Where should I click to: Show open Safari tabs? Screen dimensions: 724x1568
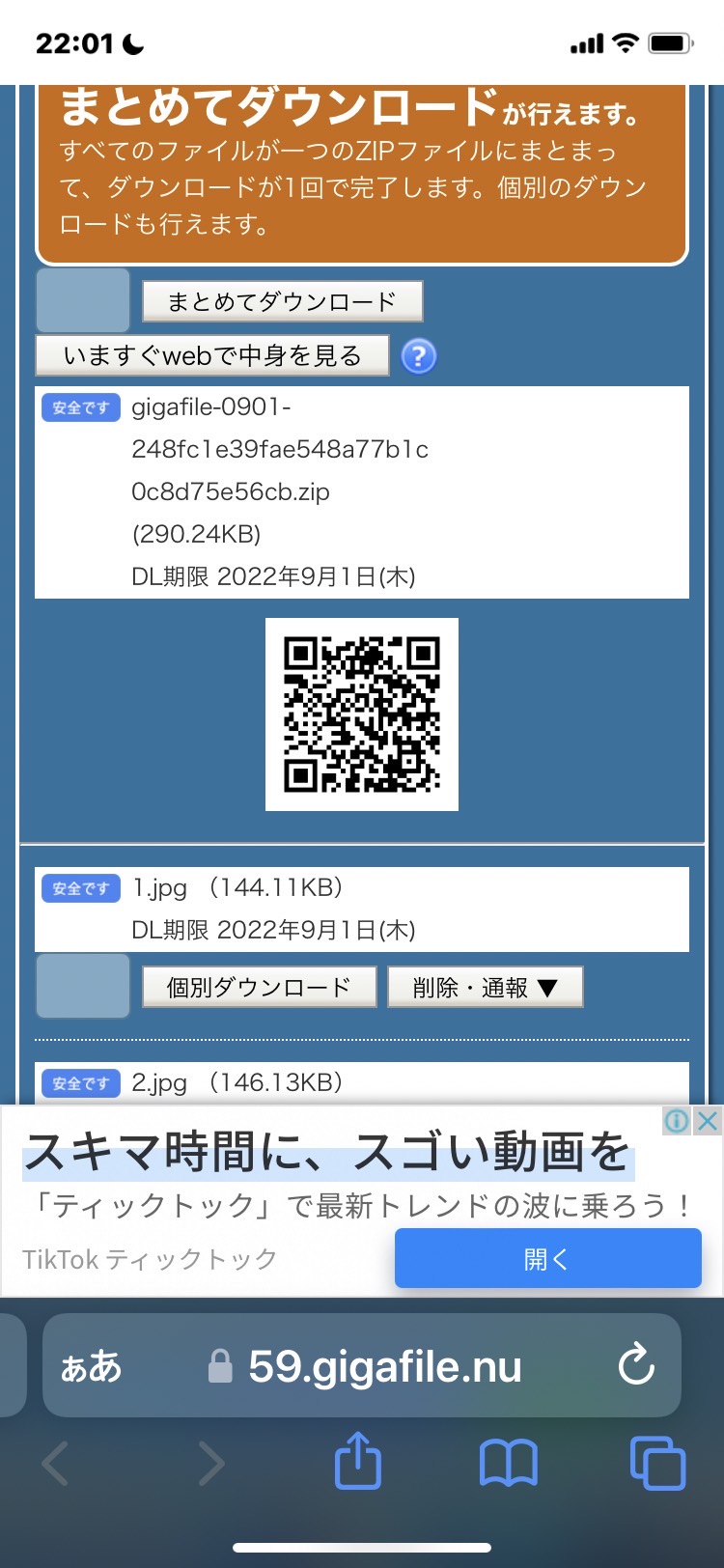tap(657, 1464)
